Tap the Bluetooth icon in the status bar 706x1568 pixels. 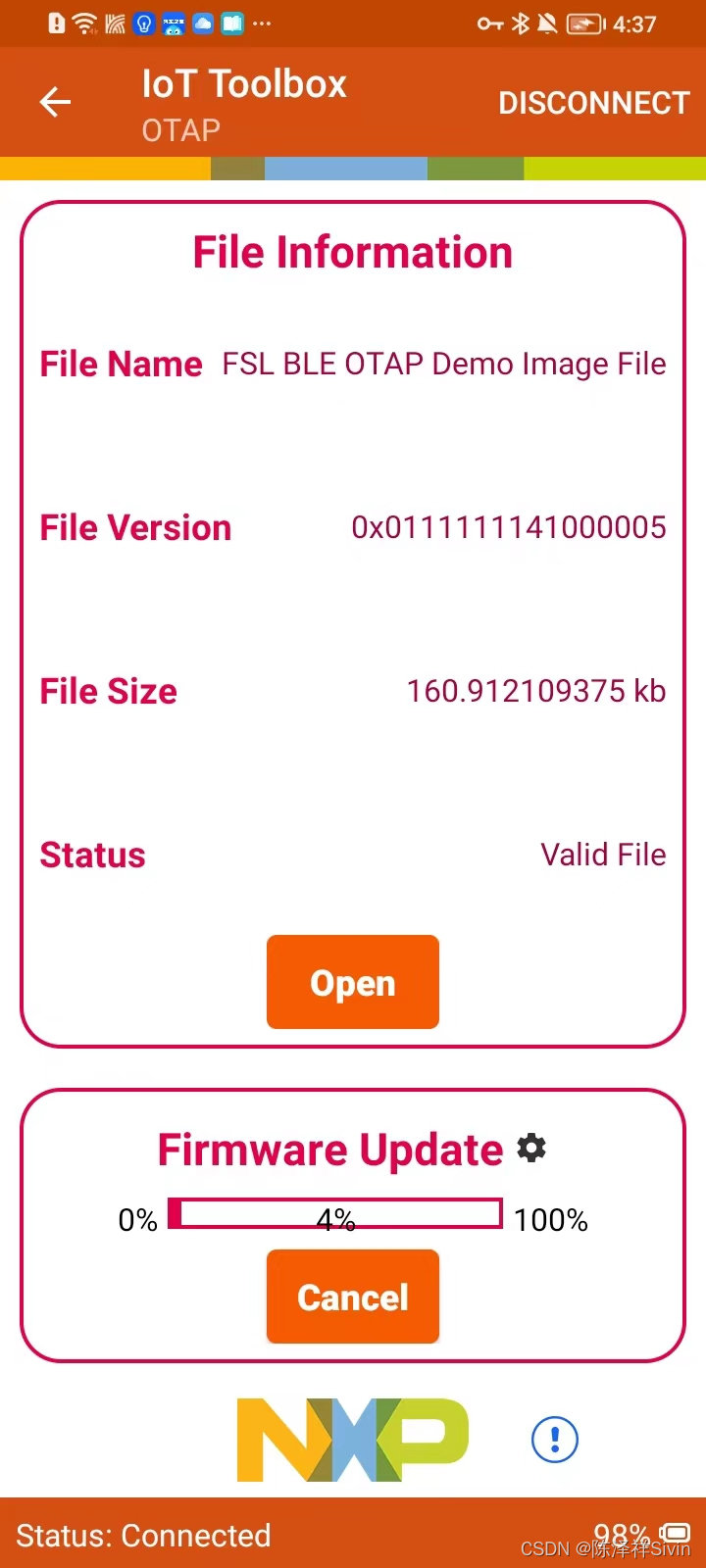(520, 23)
